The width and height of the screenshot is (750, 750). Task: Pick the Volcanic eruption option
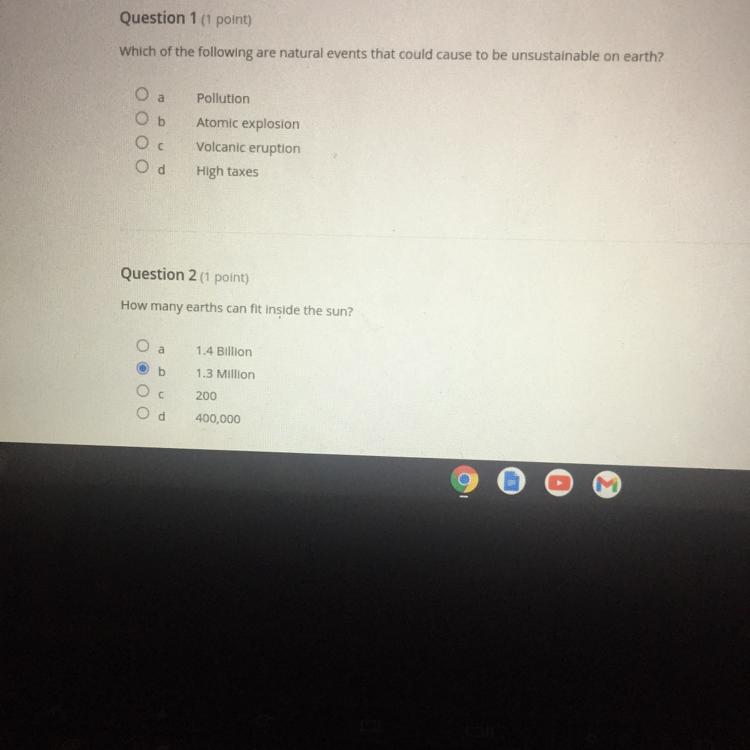click(142, 143)
